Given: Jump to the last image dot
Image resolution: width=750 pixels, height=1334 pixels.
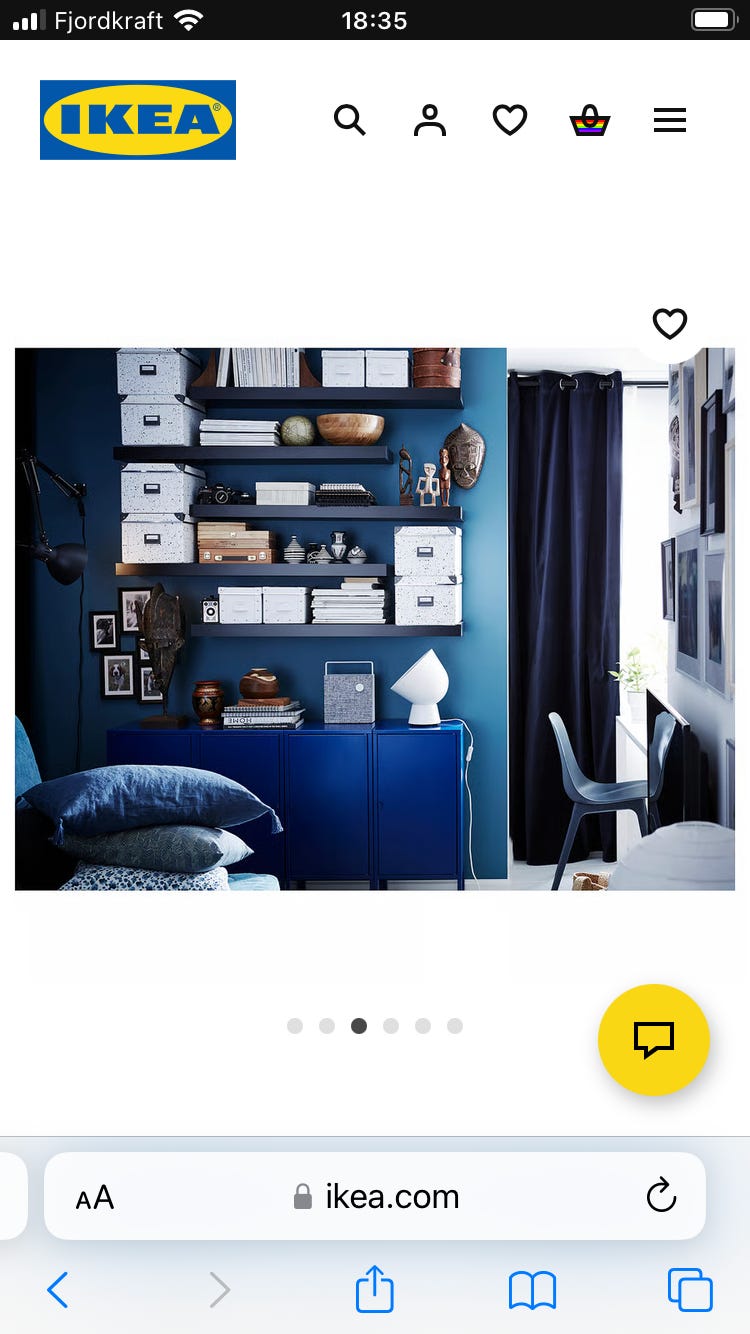Looking at the screenshot, I should [455, 1026].
